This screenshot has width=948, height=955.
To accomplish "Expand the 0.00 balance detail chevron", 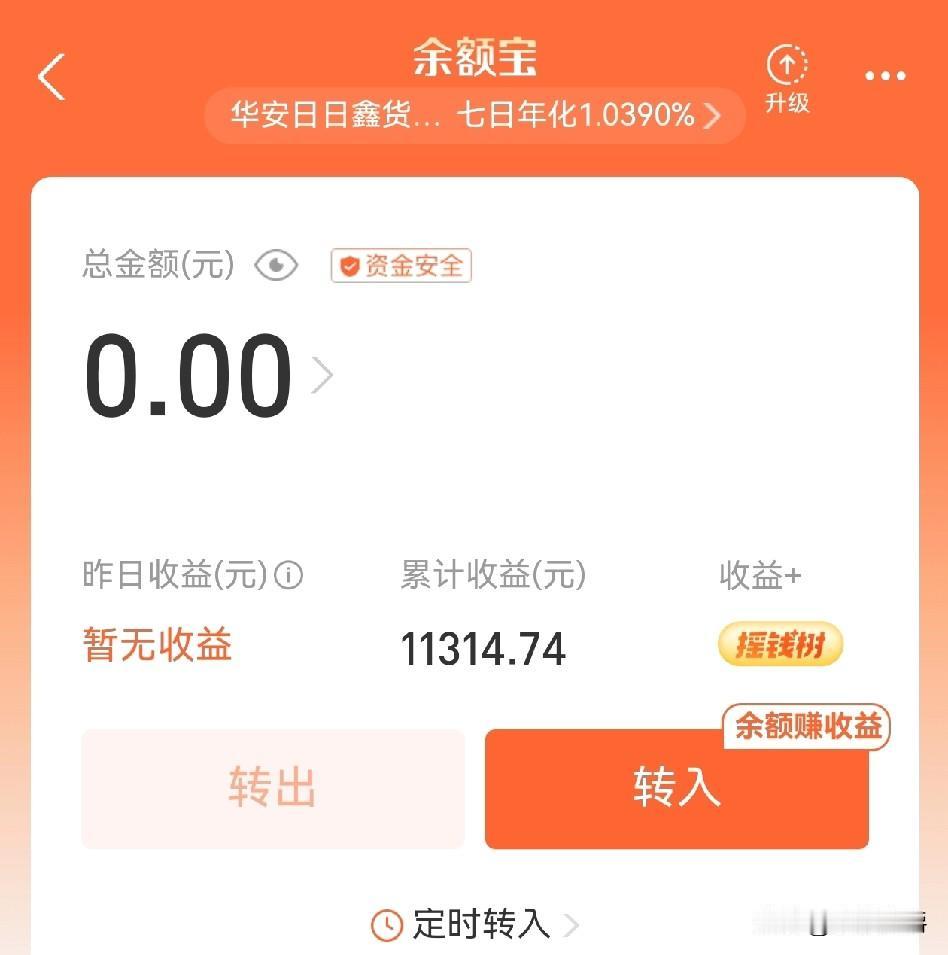I will point(322,375).
